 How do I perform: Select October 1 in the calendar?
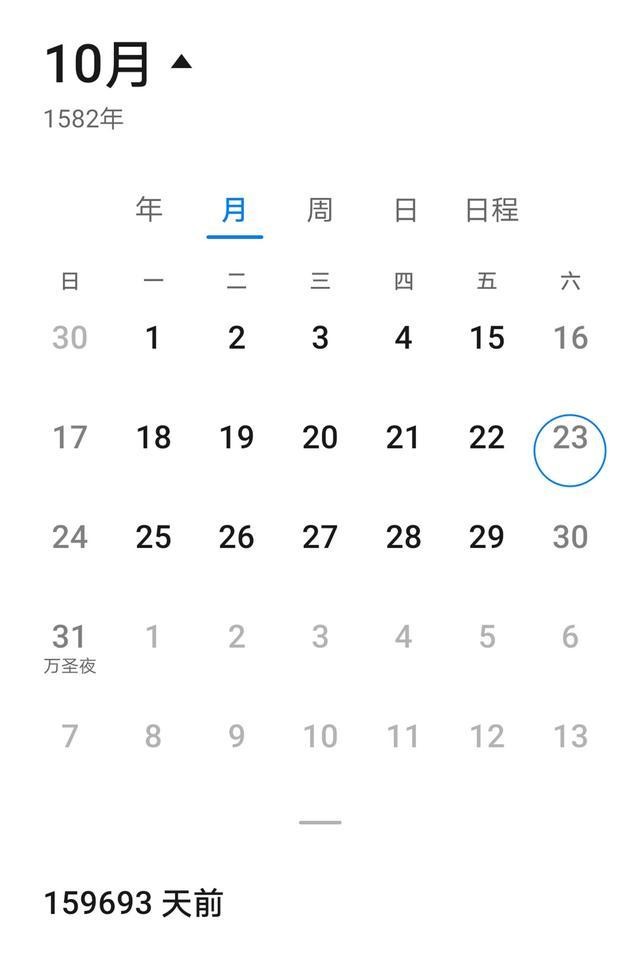[153, 338]
